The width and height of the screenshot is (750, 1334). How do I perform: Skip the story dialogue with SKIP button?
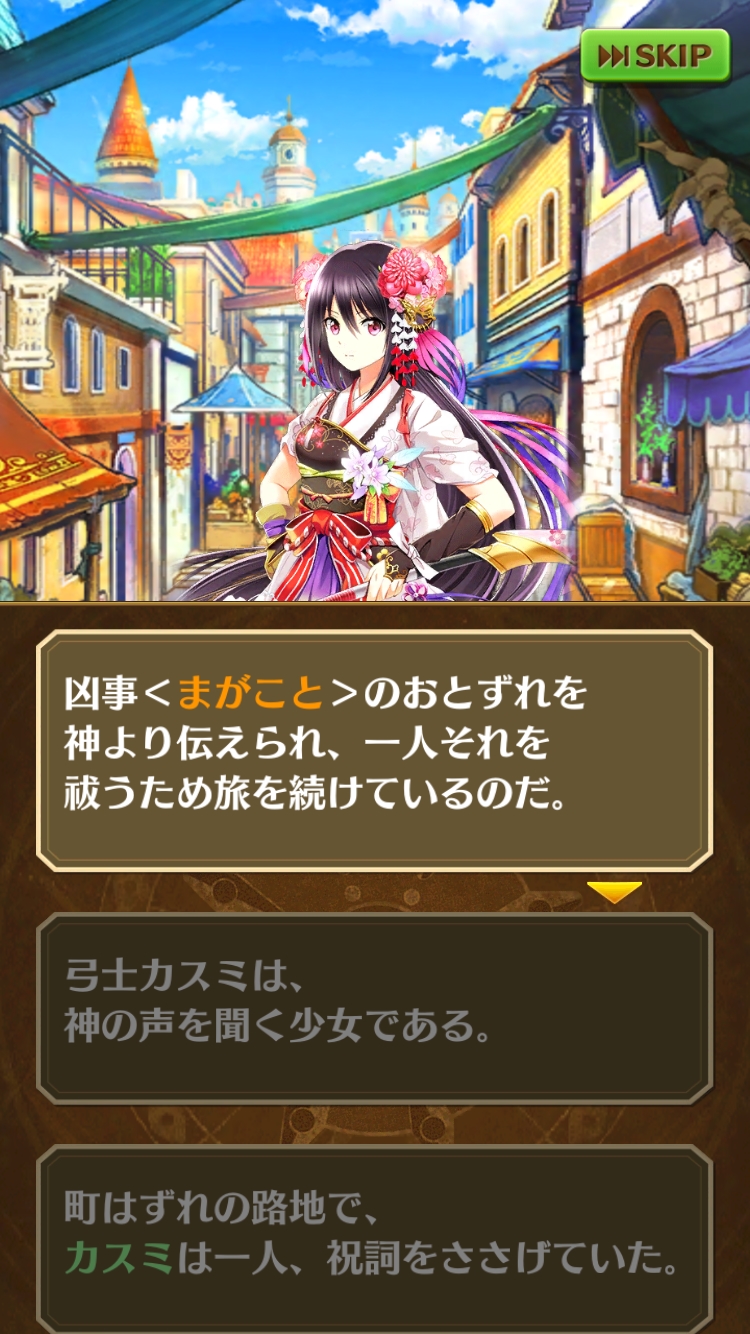click(656, 57)
